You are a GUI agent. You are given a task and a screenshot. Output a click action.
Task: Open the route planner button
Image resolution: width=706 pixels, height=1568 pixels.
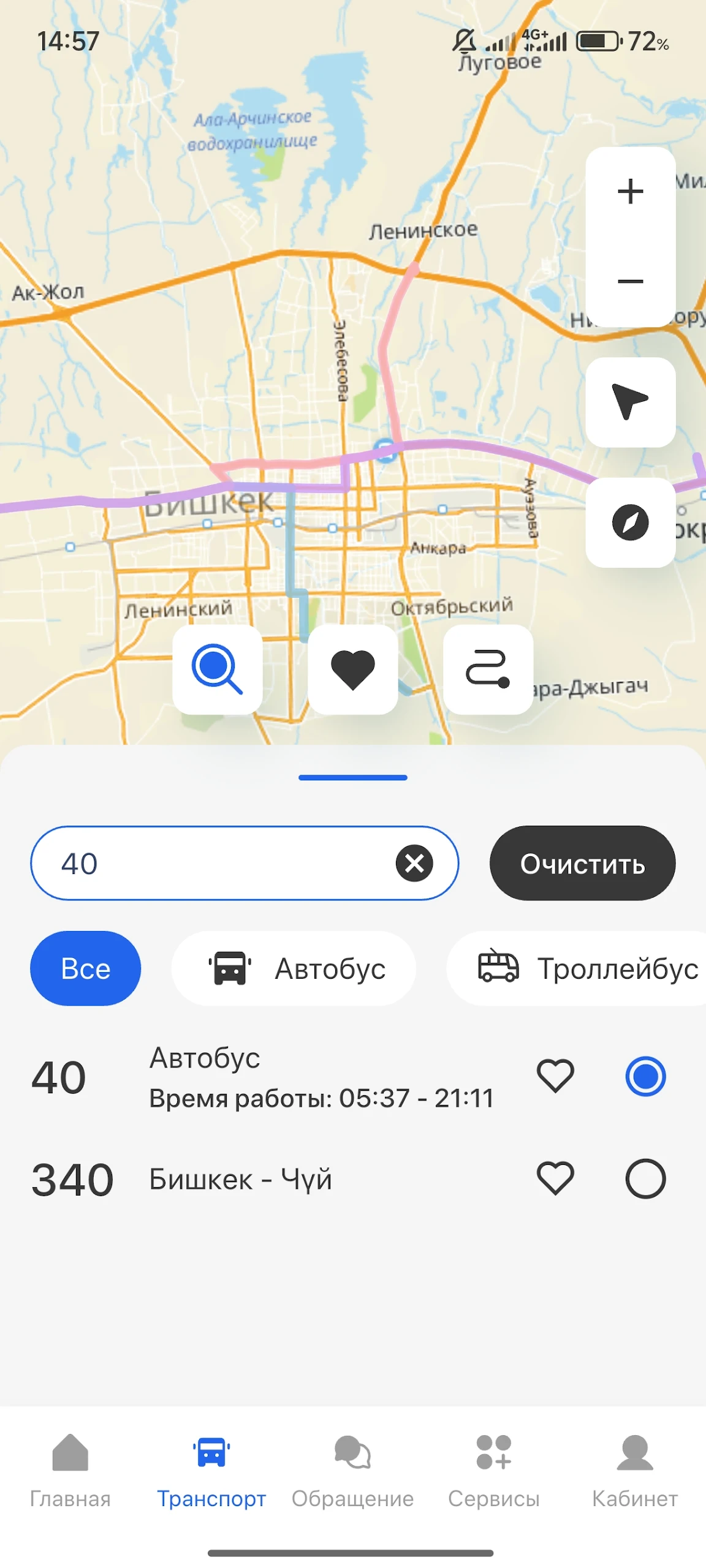point(488,669)
